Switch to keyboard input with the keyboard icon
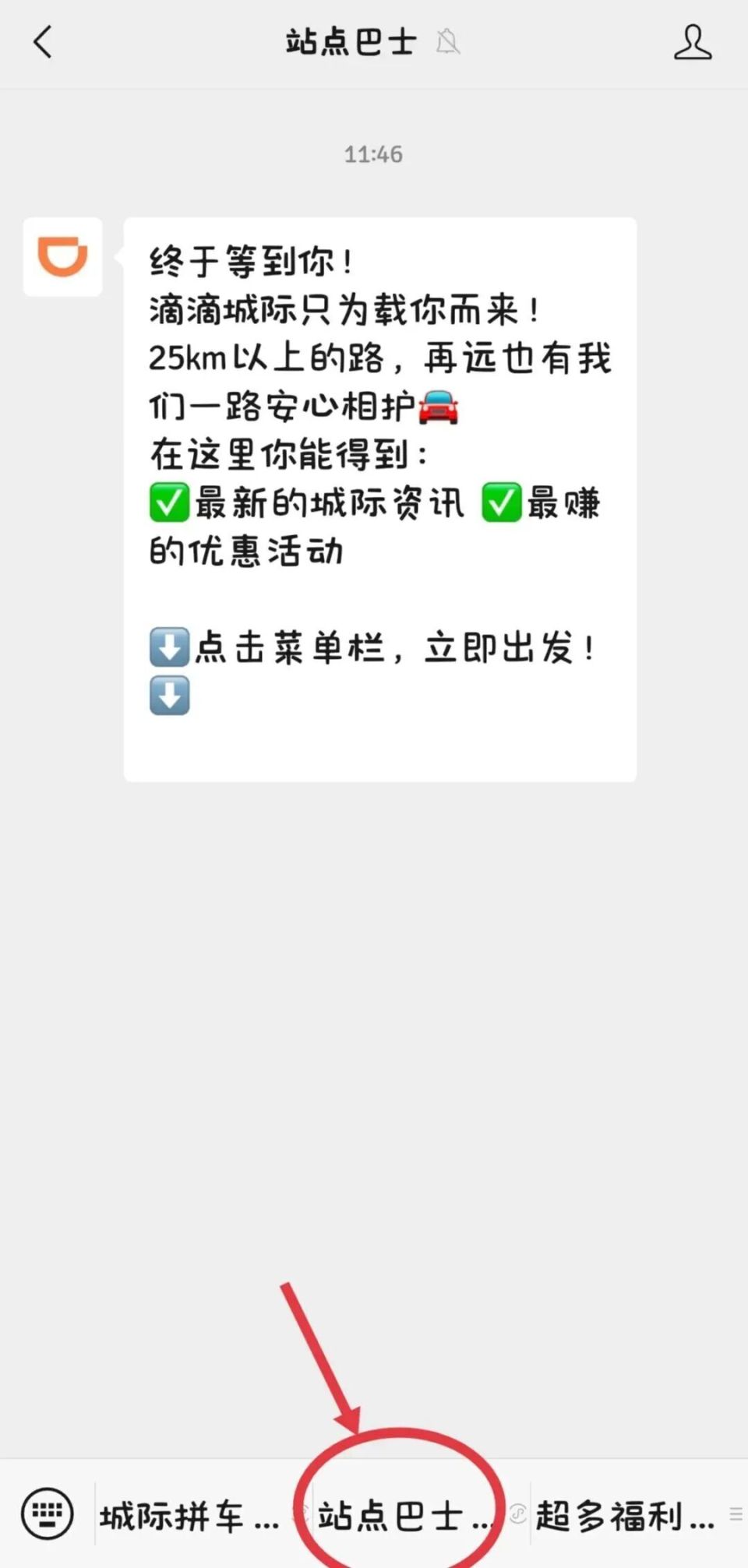 44,1515
